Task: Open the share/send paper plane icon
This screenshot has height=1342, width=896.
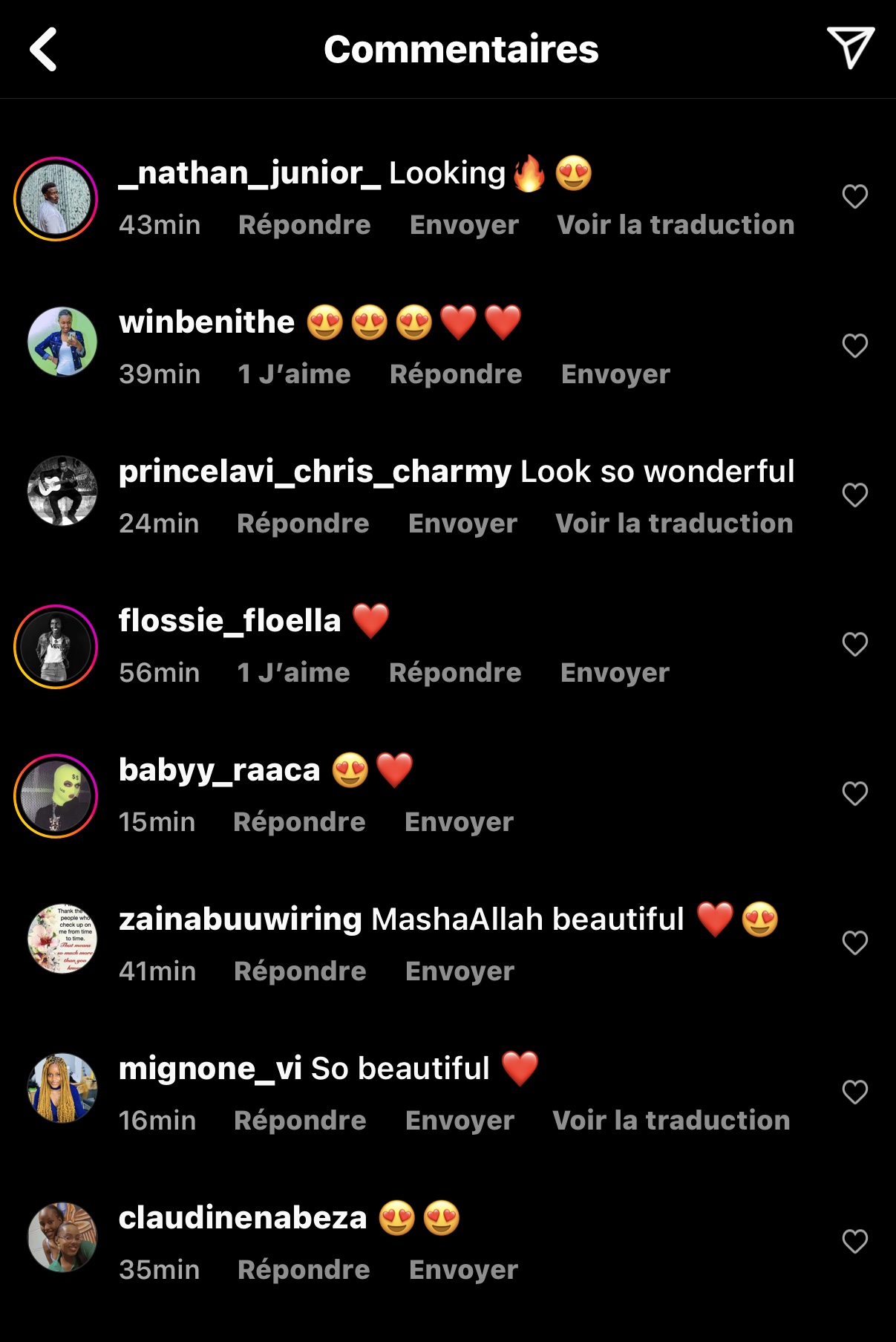Action: click(x=850, y=48)
